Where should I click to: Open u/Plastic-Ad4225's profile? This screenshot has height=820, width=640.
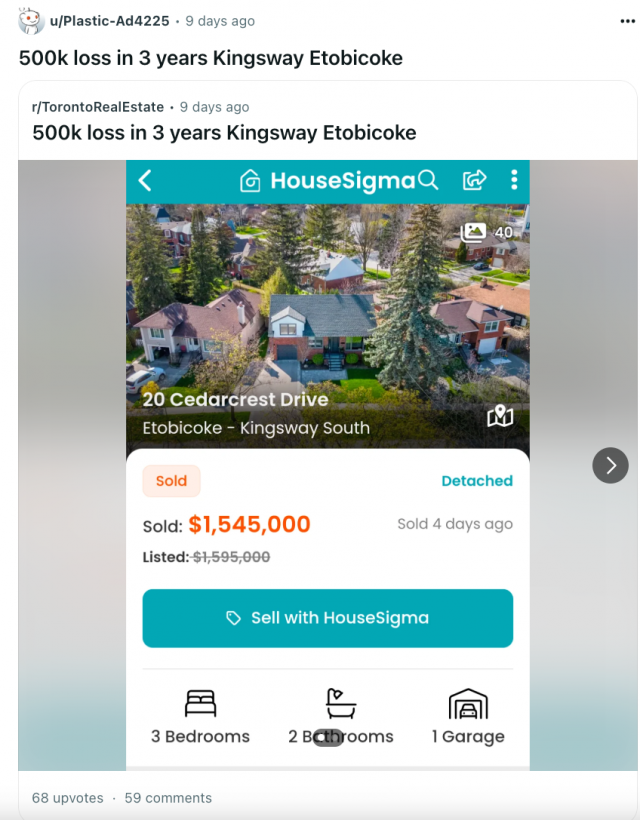point(108,21)
